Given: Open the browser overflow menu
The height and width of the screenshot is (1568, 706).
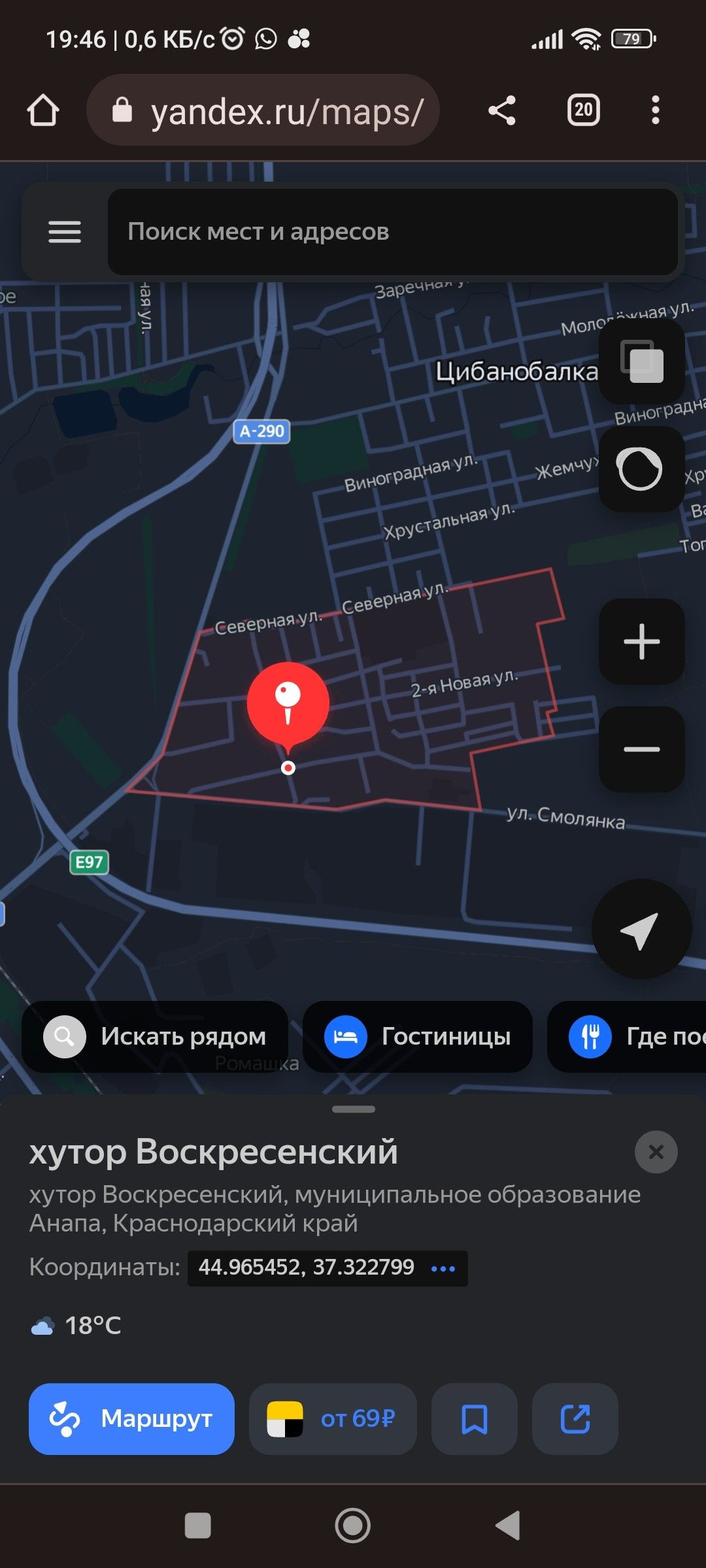Looking at the screenshot, I should point(655,110).
